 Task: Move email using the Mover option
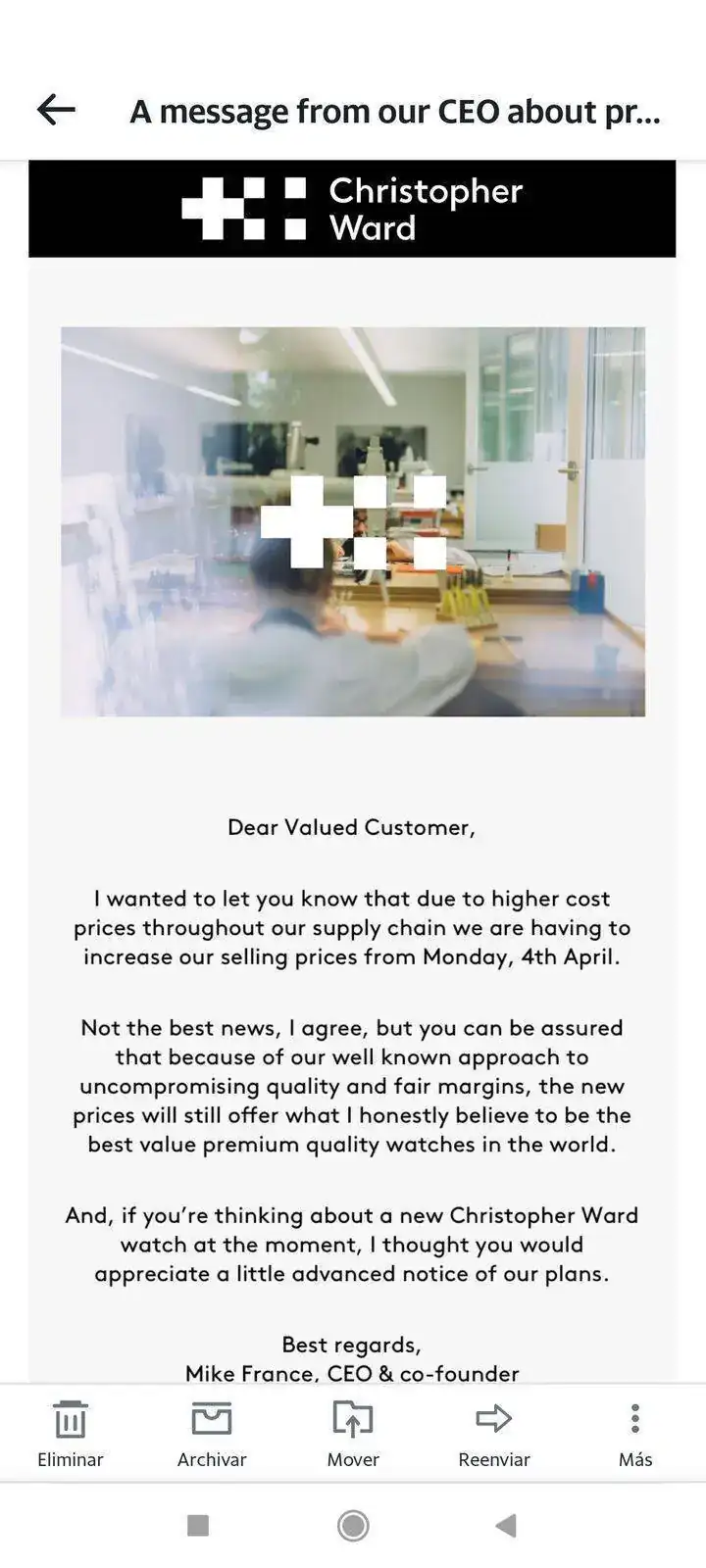(x=353, y=1433)
